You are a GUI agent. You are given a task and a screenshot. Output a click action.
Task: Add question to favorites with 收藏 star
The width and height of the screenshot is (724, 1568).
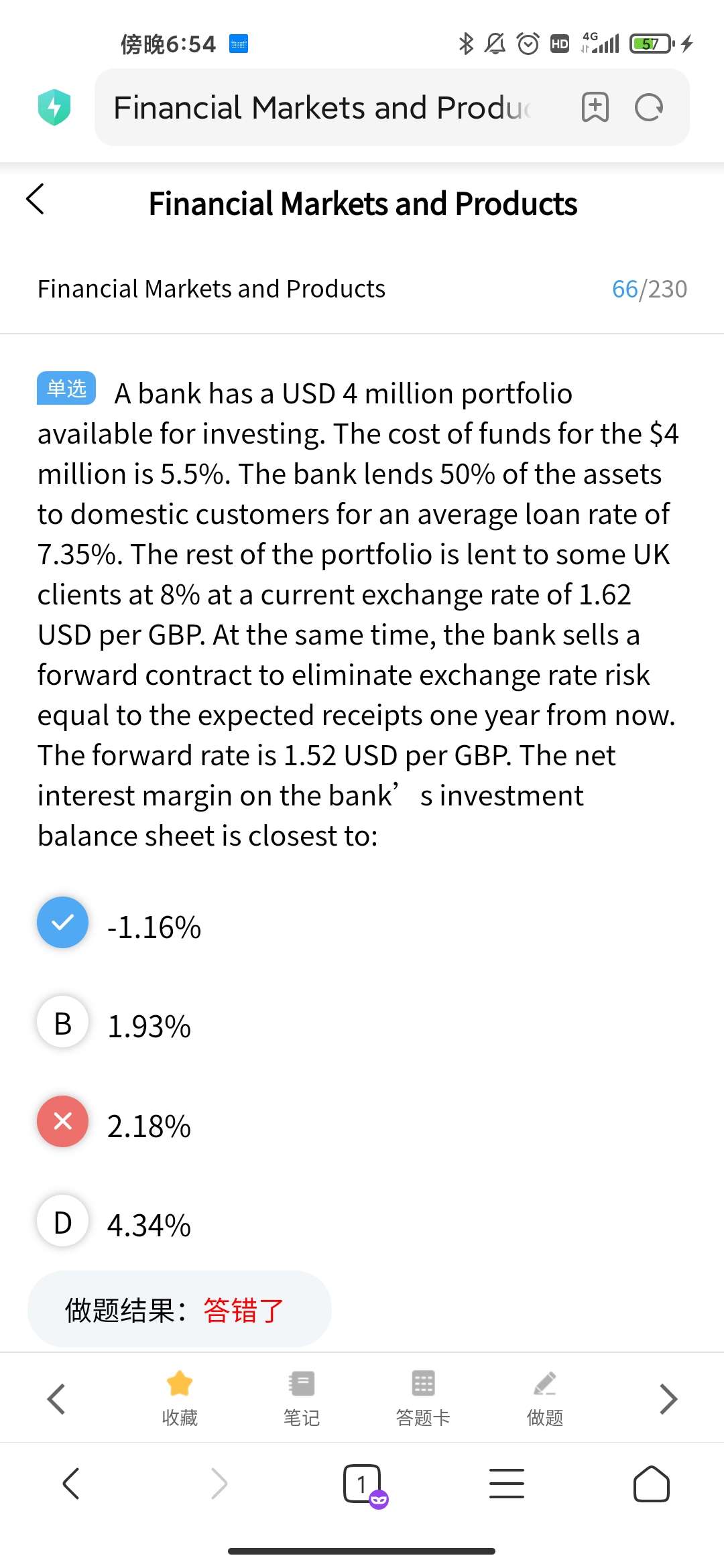coord(180,1398)
